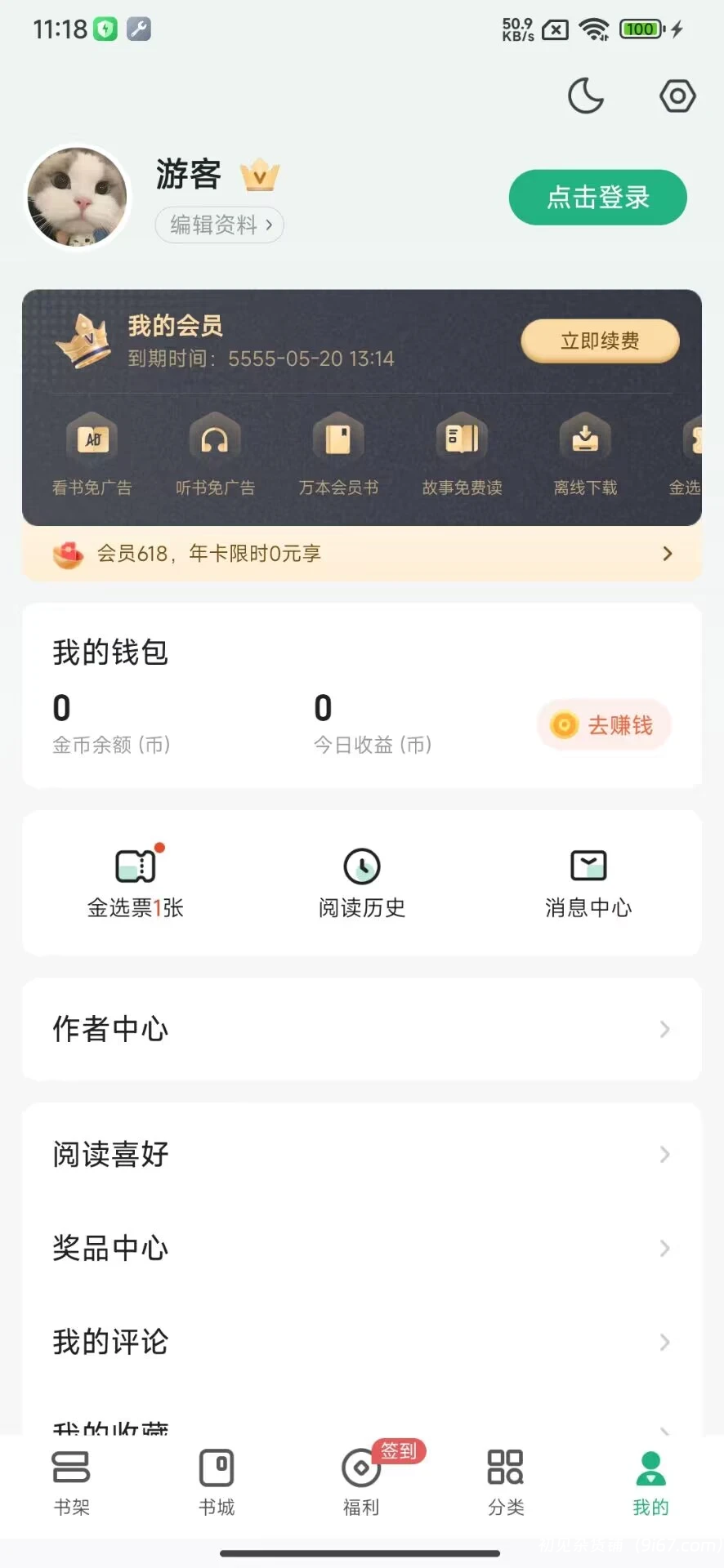
Task: Toggle night mode with the moon icon
Action: click(586, 96)
